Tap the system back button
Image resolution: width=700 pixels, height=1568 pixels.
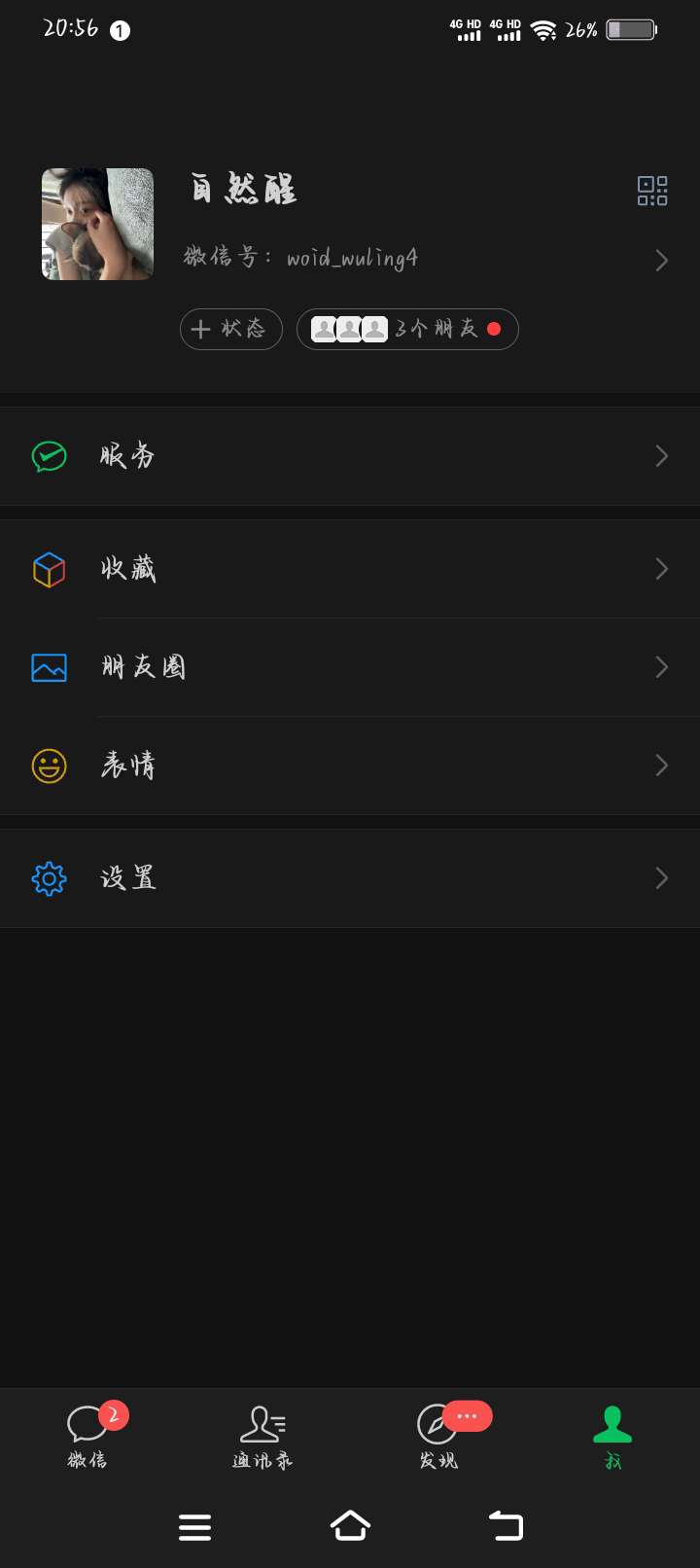click(x=506, y=1525)
